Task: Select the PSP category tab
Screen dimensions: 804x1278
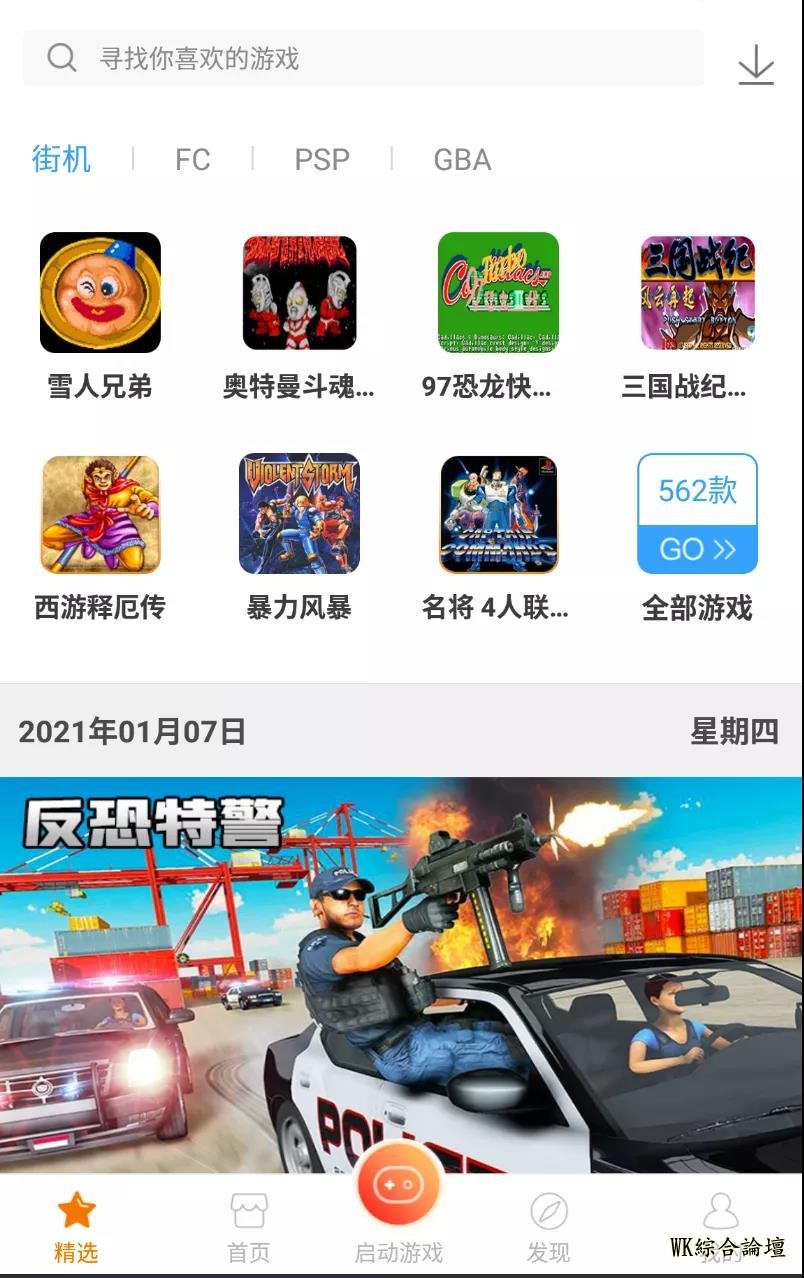Action: click(x=321, y=160)
